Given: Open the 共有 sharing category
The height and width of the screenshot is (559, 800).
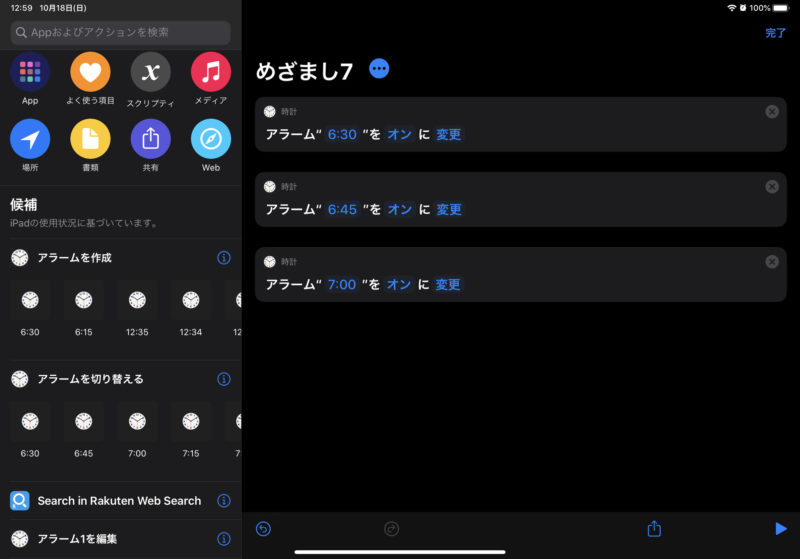Looking at the screenshot, I should point(151,139).
